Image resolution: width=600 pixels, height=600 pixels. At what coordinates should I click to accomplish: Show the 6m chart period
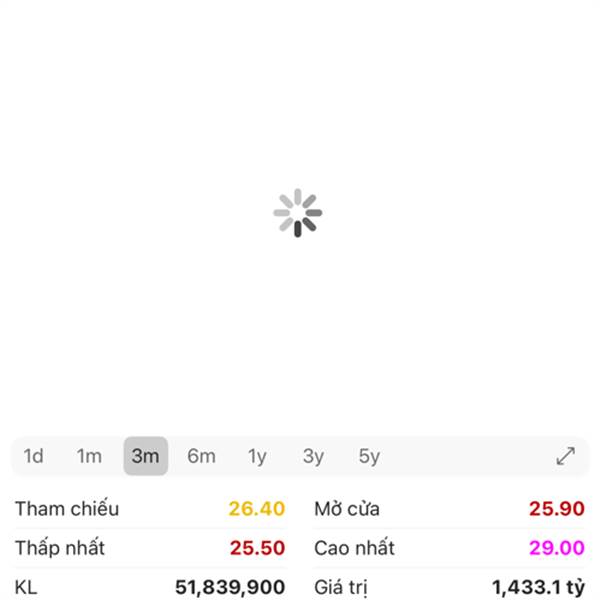[x=201, y=456]
